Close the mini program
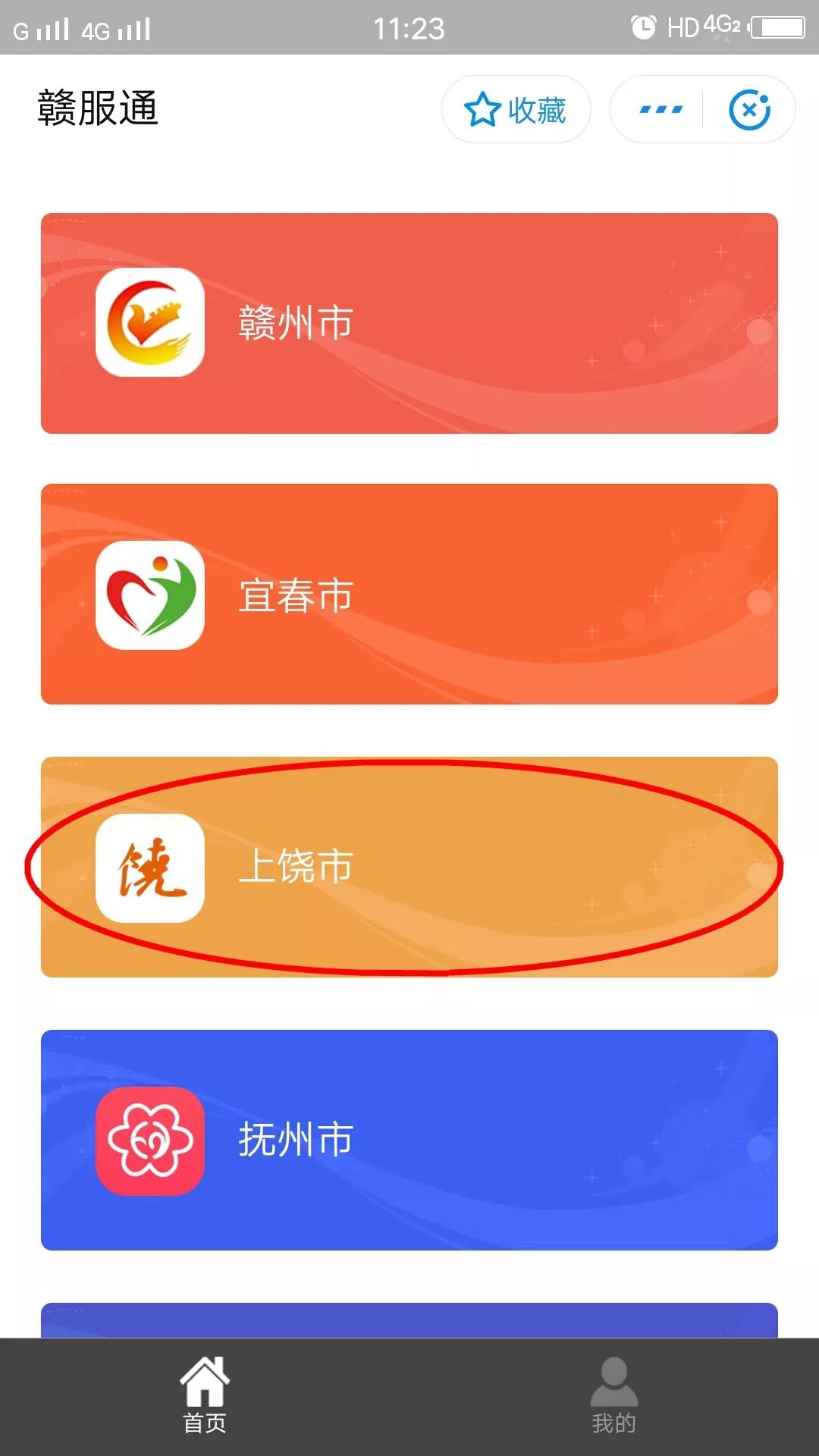 [x=749, y=110]
